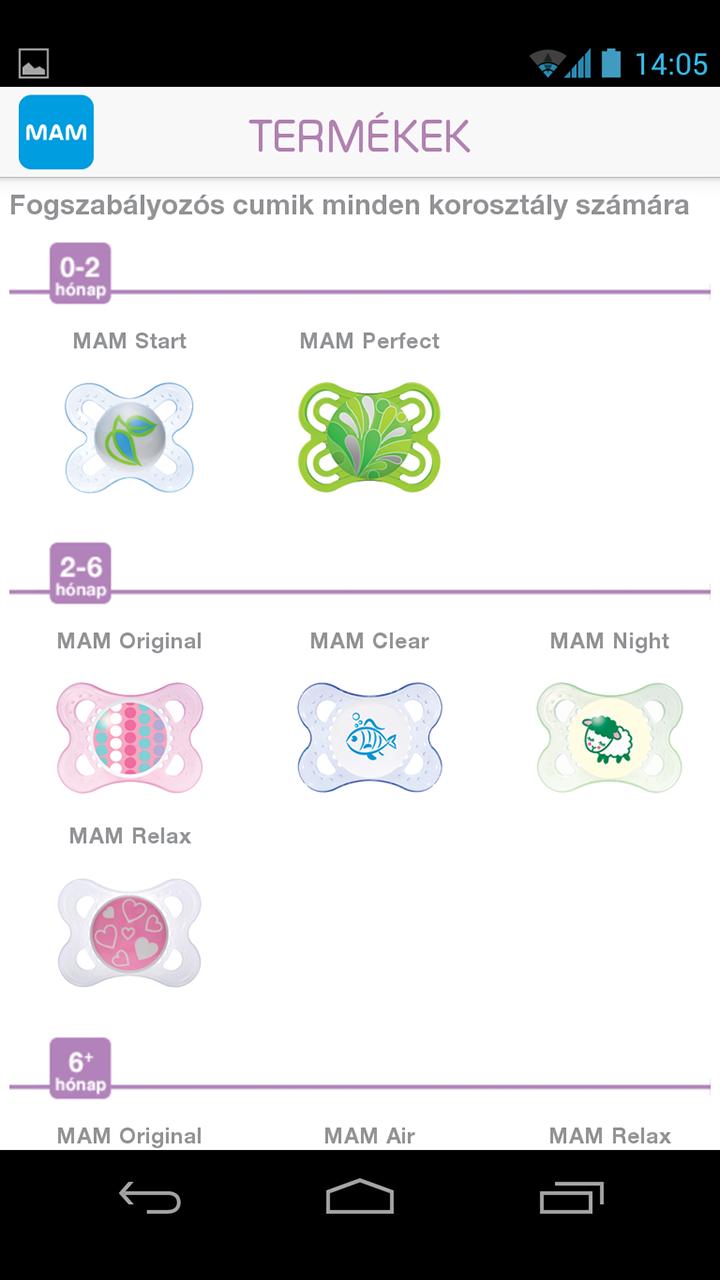The height and width of the screenshot is (1280, 720).
Task: View the MAM Clear pacifier
Action: 369,737
